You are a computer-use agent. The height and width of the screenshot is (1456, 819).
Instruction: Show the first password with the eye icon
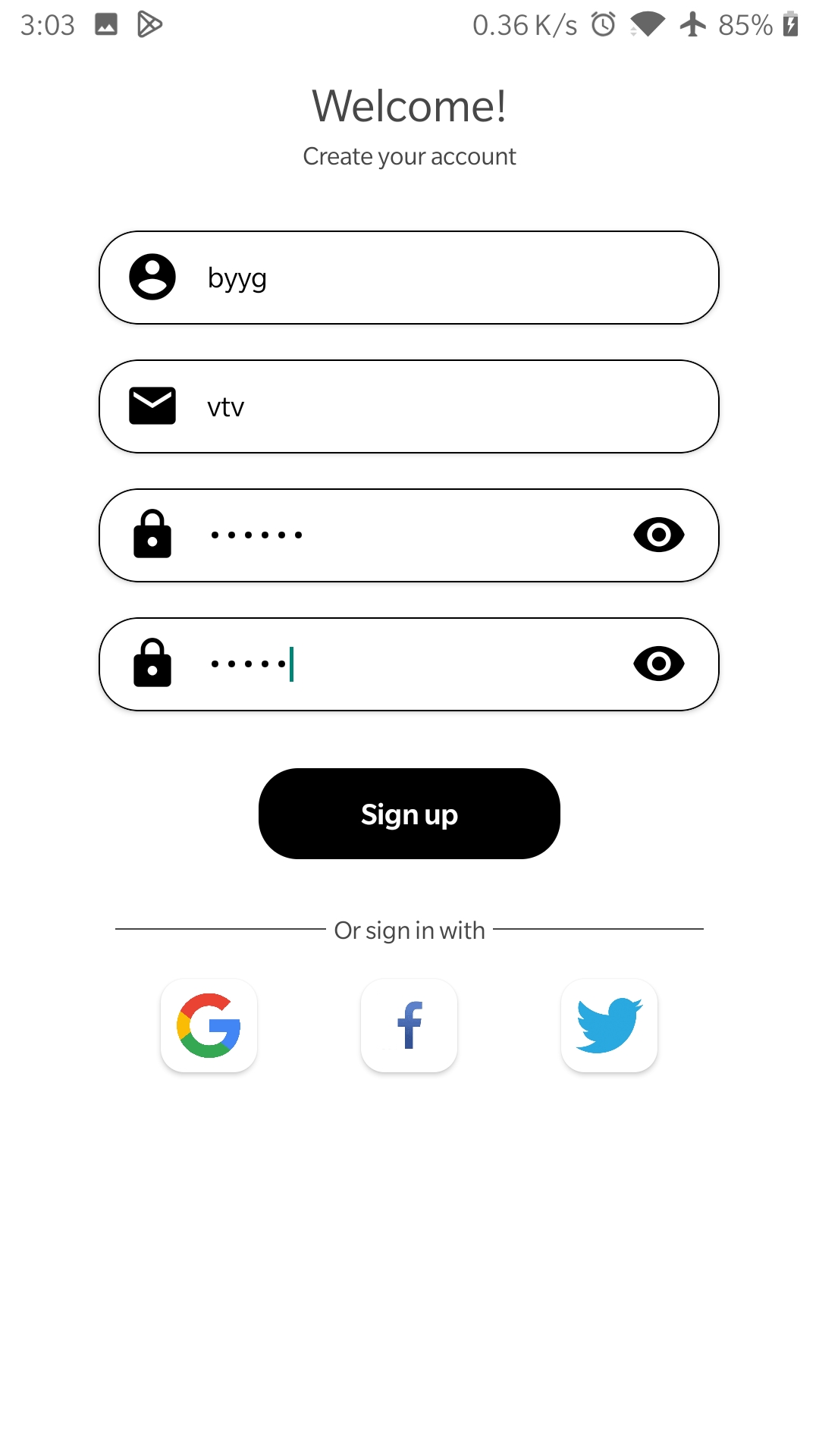click(x=659, y=535)
